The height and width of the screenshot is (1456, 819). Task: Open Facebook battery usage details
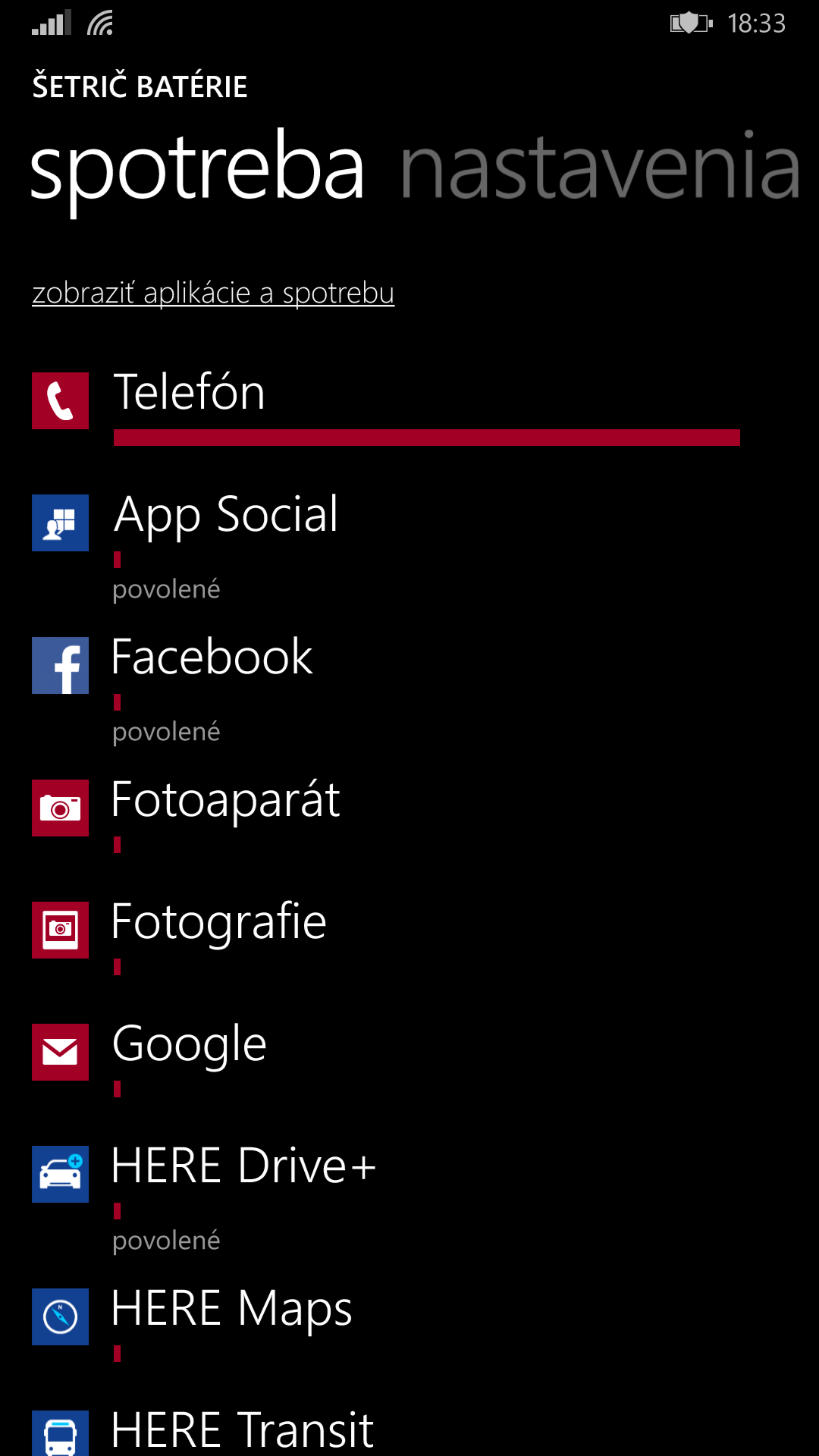pos(409,689)
